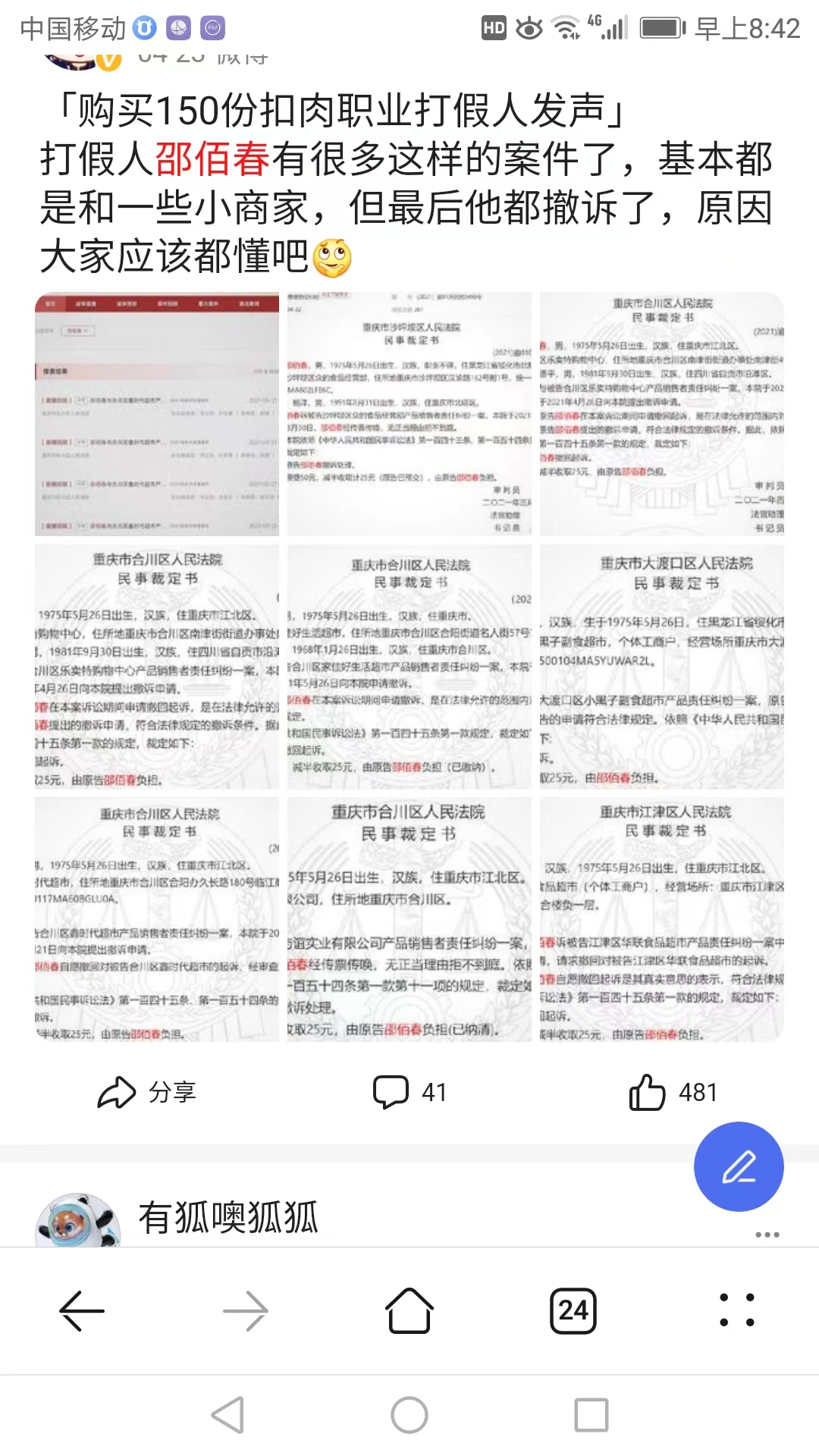Screen dimensions: 819x1456
Task: Open the 重庆市大渡口区人民法院 document image
Action: [x=661, y=667]
